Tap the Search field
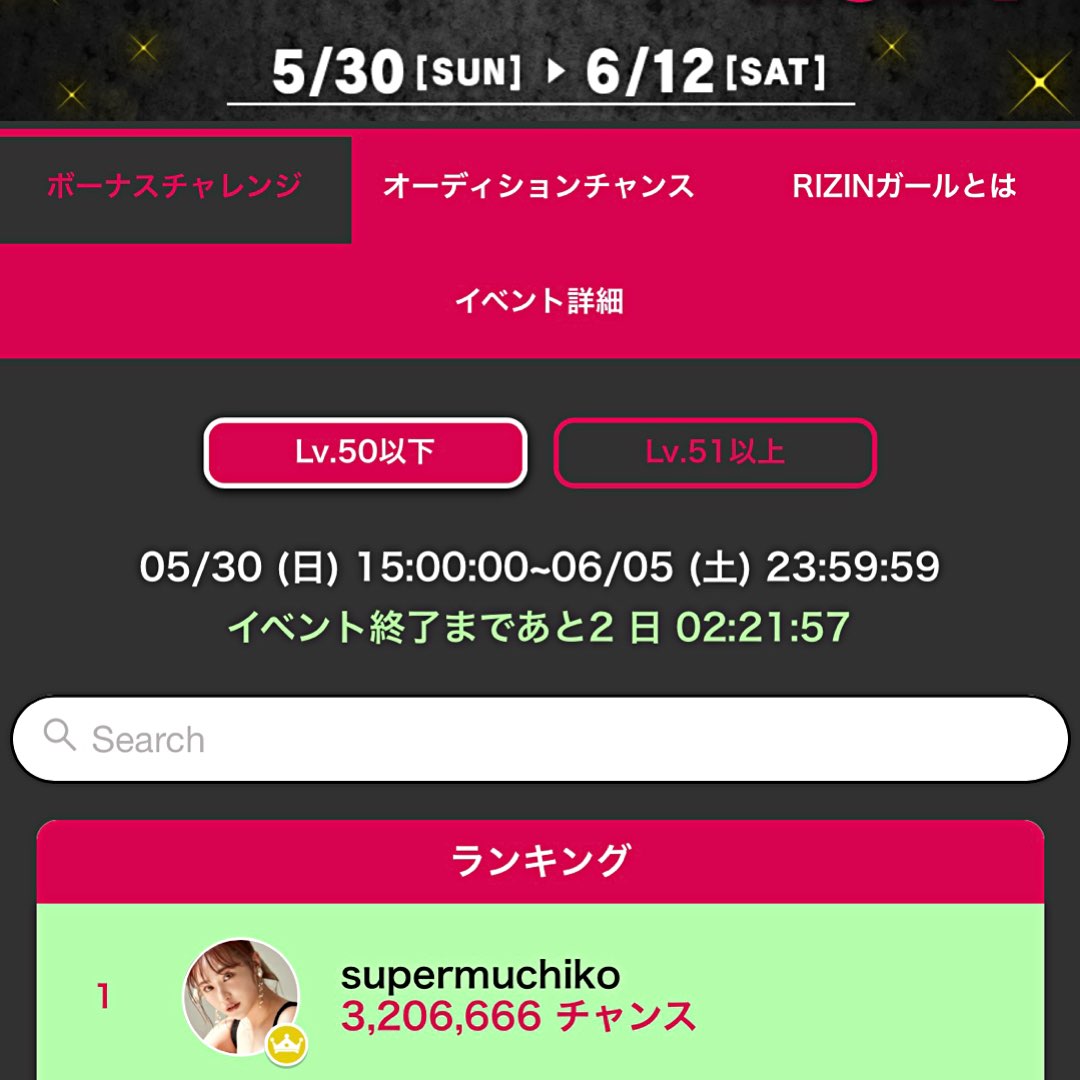 pyautogui.click(x=540, y=739)
